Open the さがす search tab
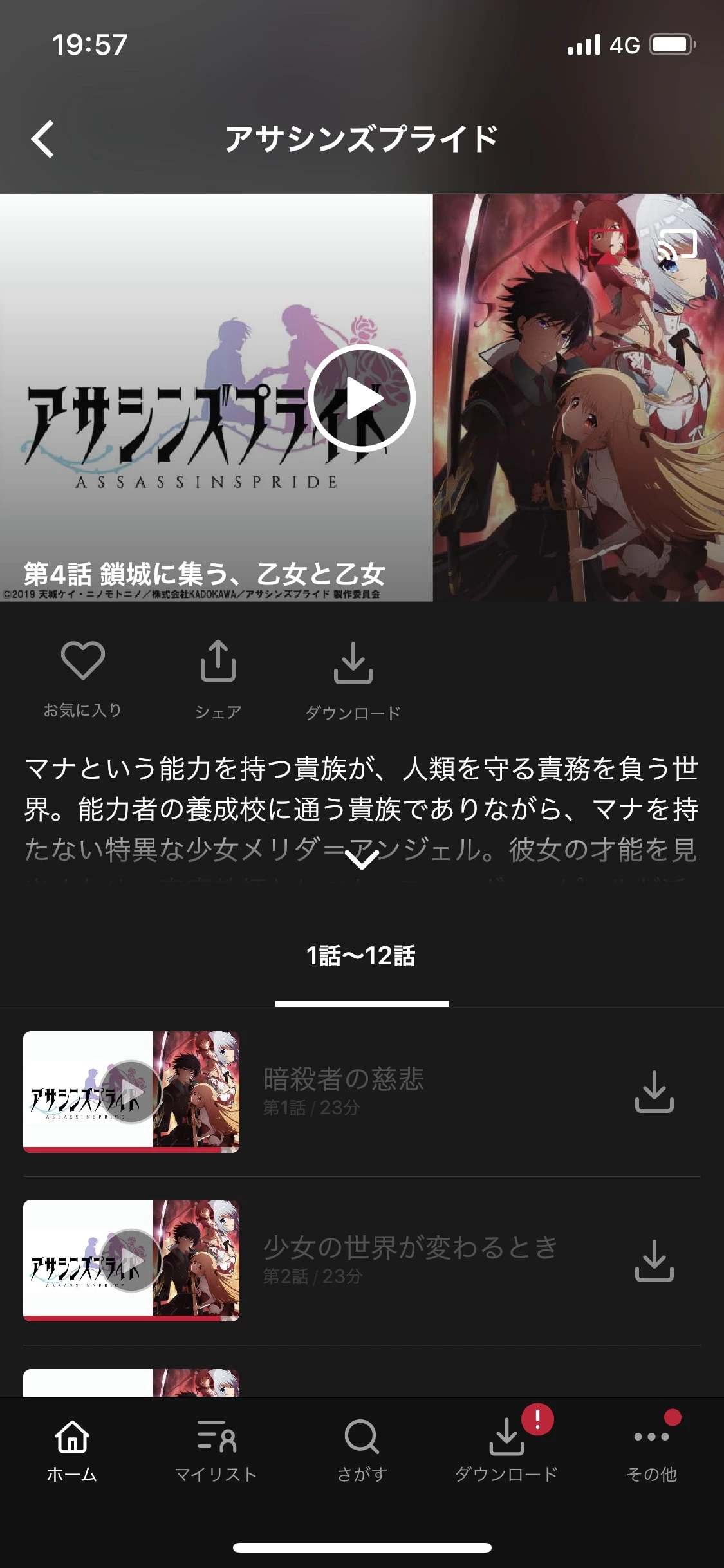Screen dimensions: 724x1568 point(362,1450)
